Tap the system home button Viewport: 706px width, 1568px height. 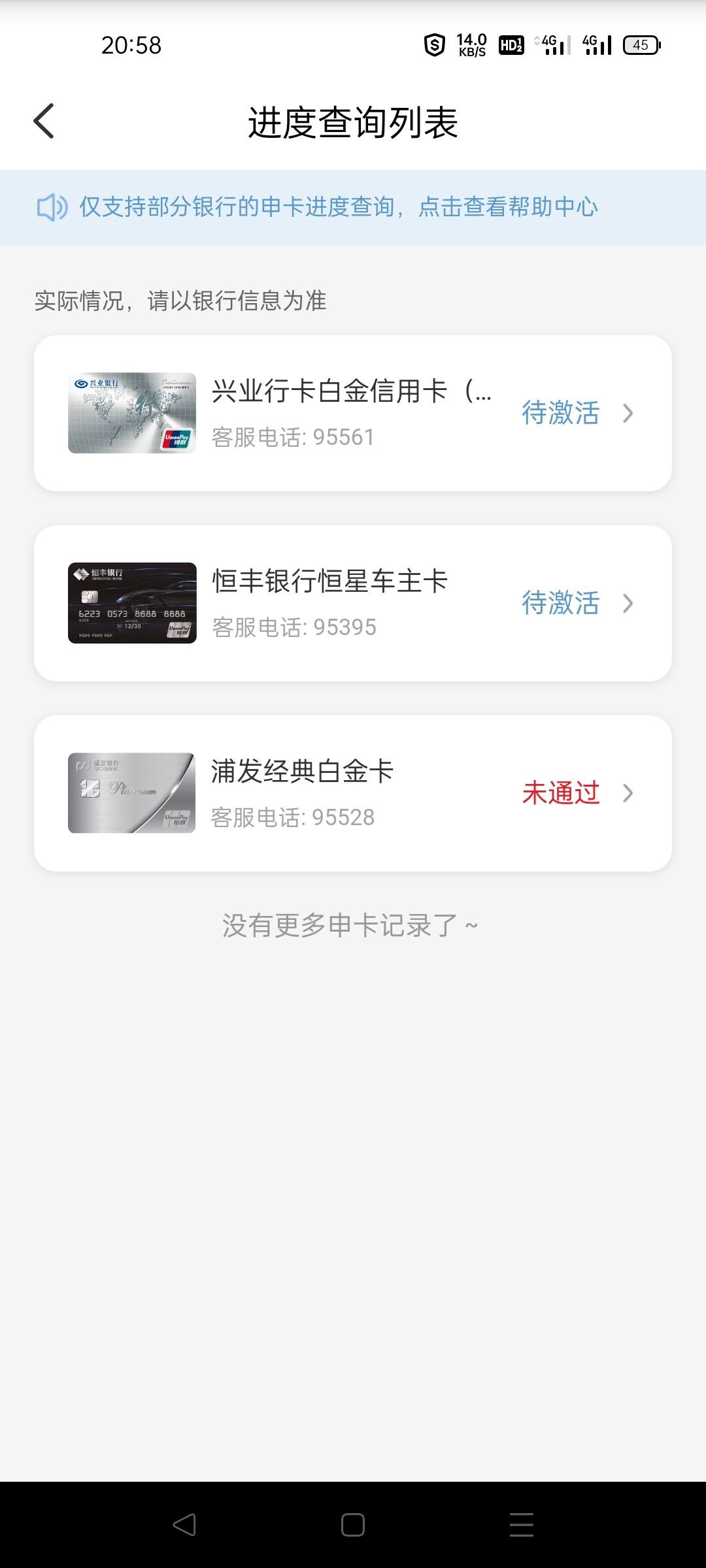click(353, 1525)
